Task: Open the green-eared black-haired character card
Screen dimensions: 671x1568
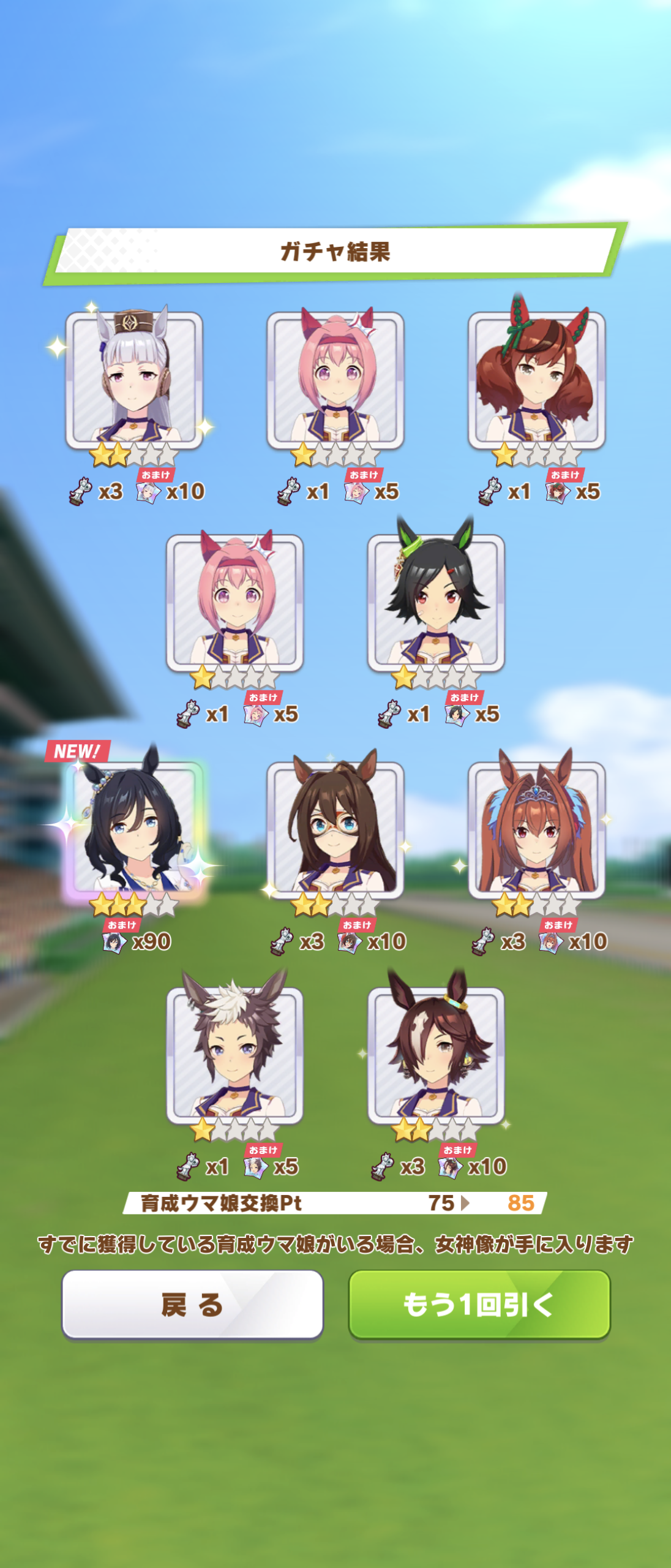Action: click(436, 602)
